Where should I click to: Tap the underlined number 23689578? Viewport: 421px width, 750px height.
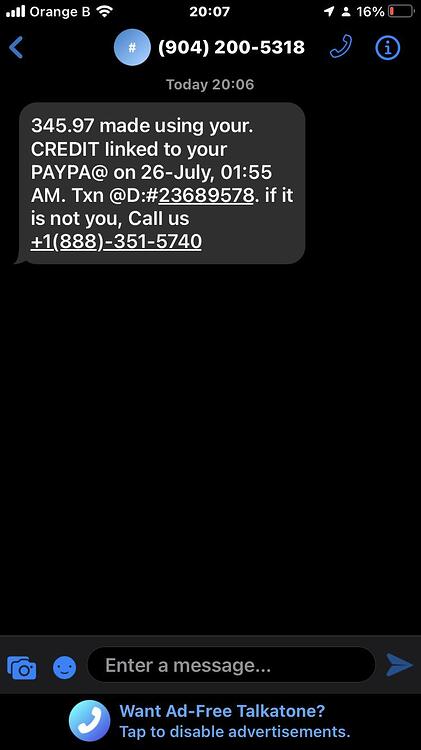(206, 195)
